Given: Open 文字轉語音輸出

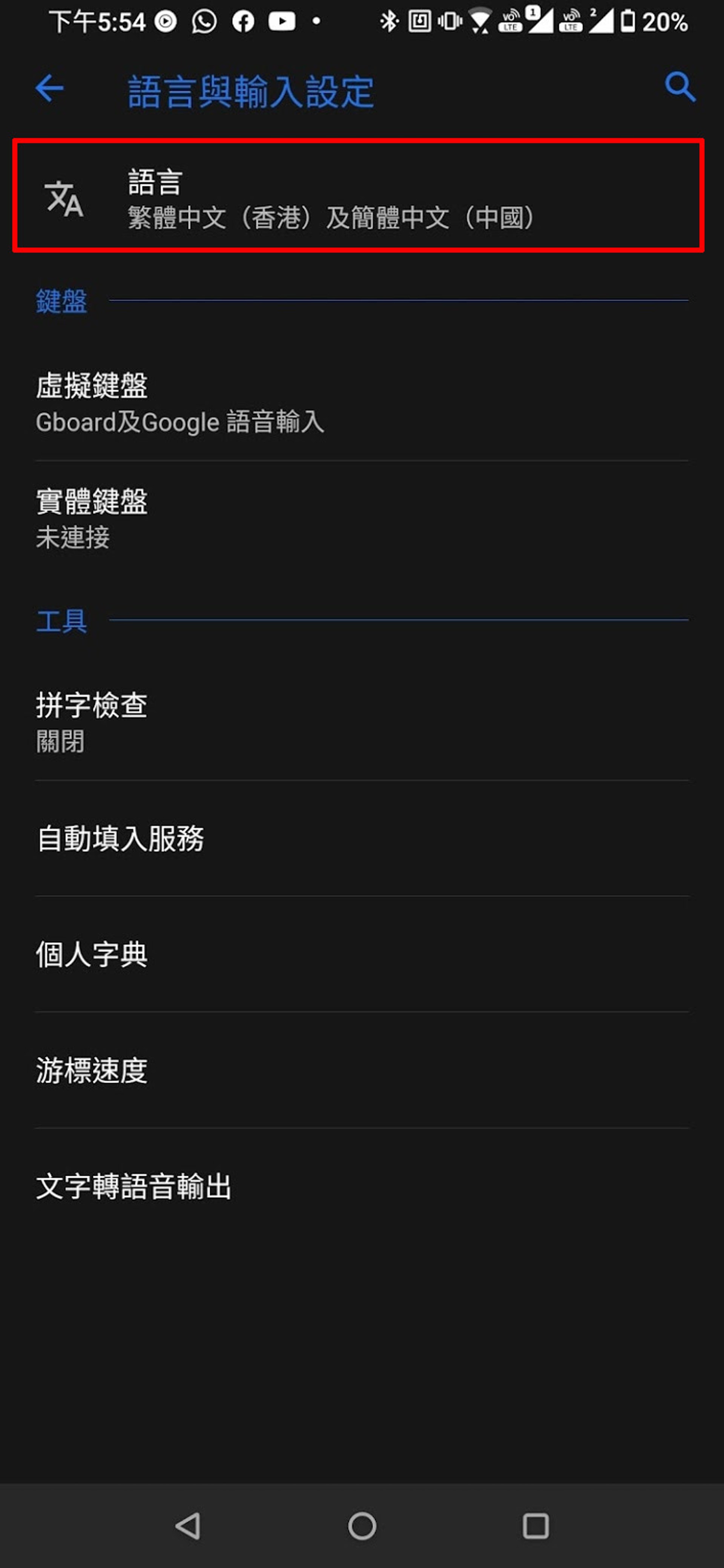Looking at the screenshot, I should click(x=362, y=1186).
